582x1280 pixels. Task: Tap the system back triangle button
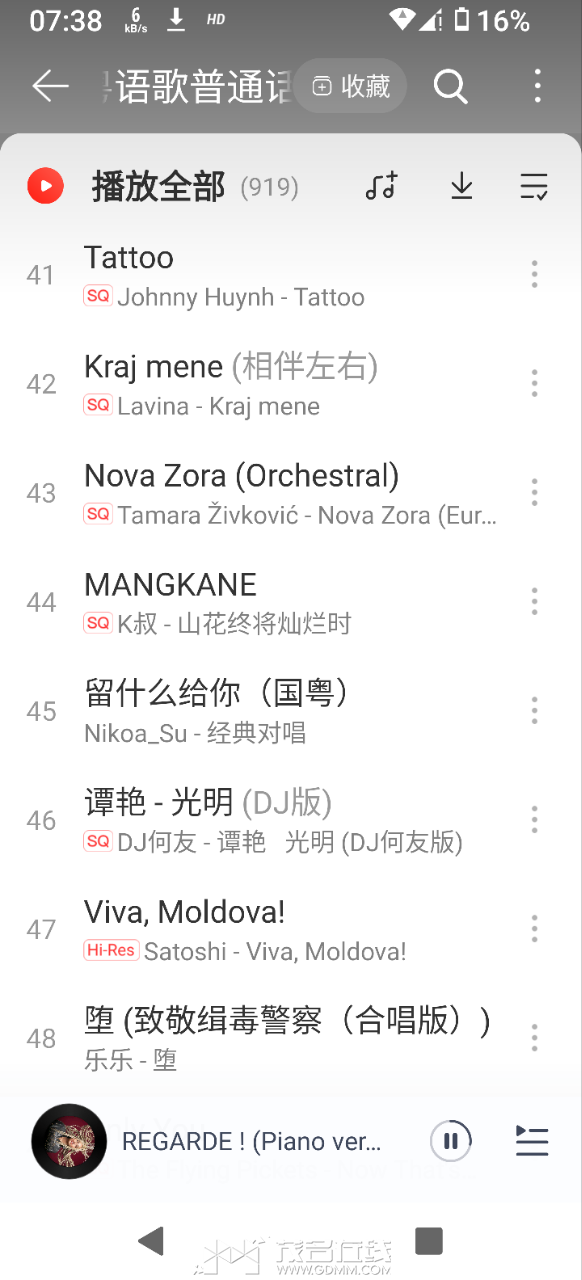point(152,1241)
